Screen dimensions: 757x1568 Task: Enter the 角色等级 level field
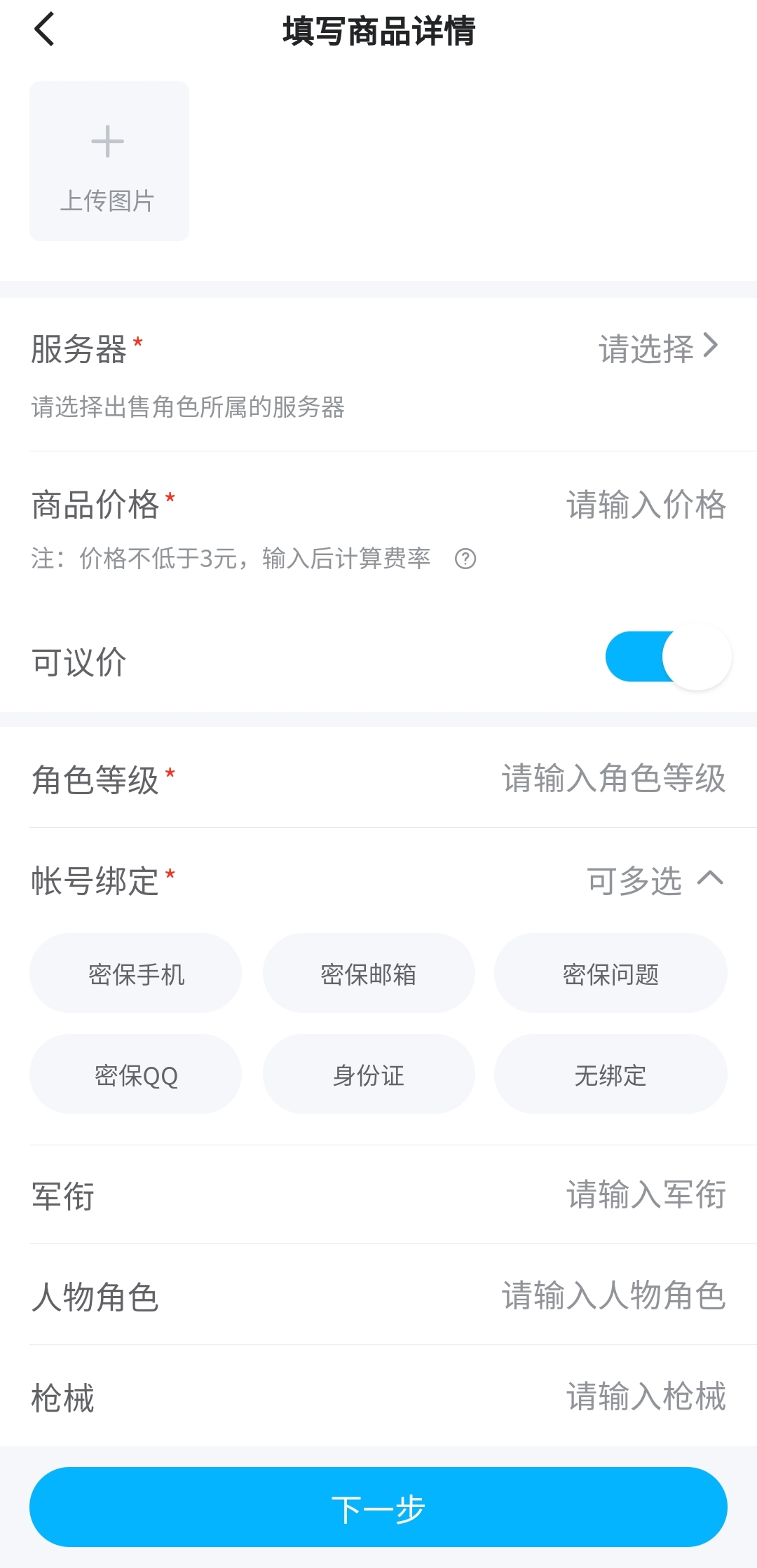(613, 779)
